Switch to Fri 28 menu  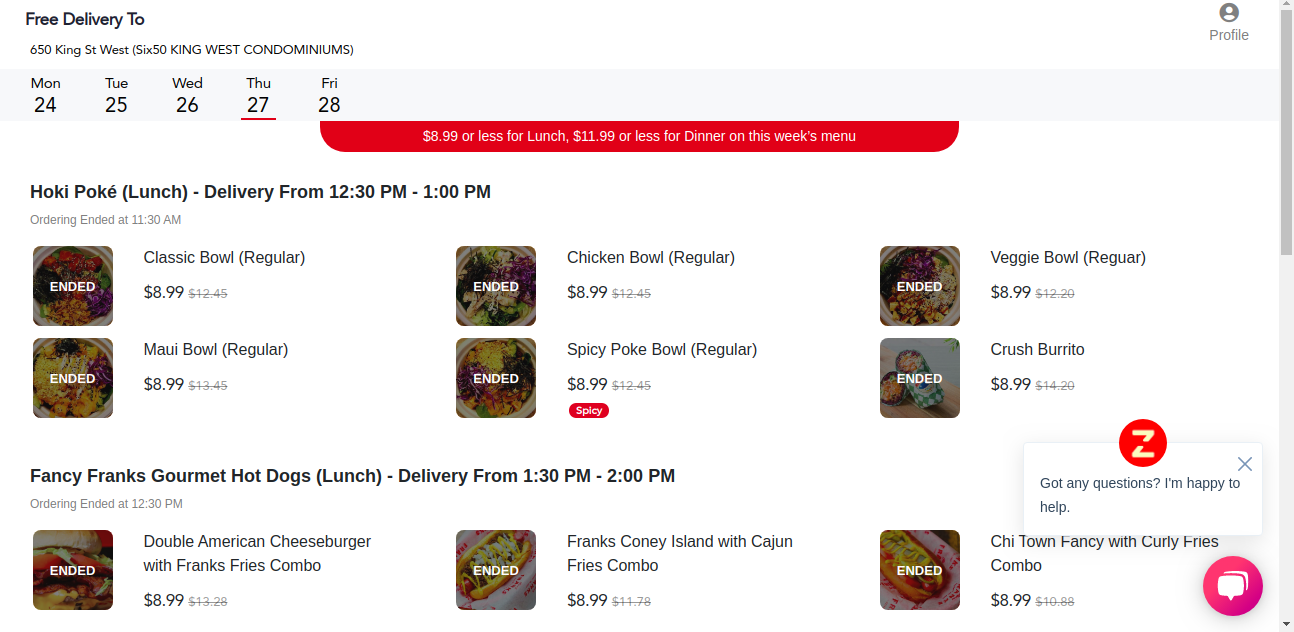pyautogui.click(x=329, y=95)
